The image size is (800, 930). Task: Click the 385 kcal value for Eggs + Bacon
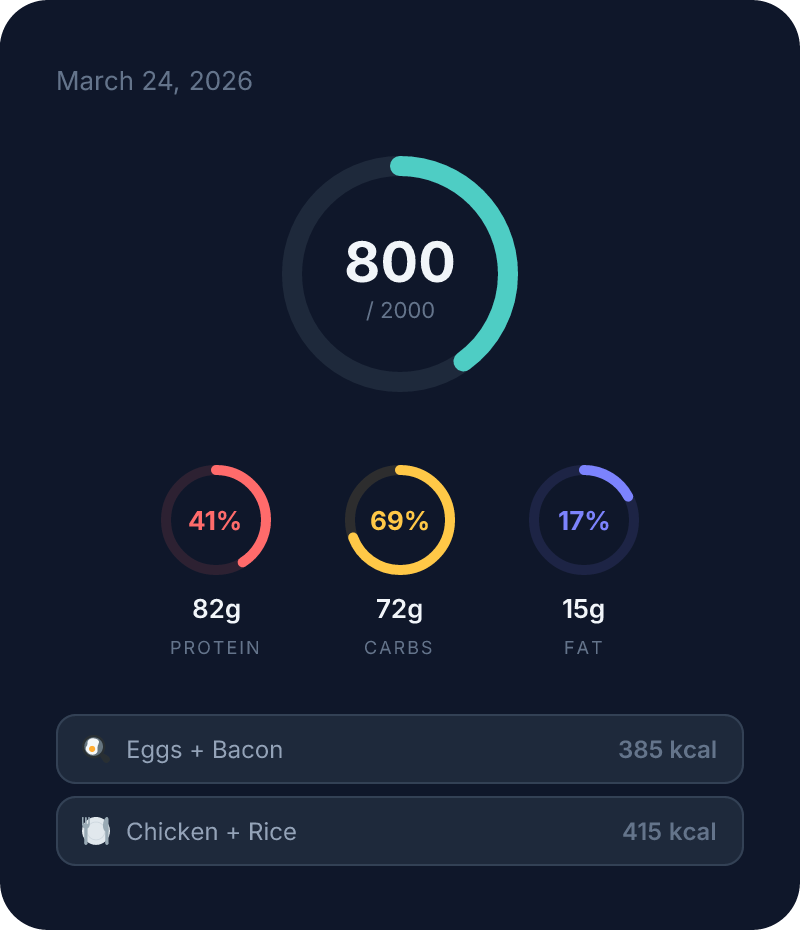667,749
